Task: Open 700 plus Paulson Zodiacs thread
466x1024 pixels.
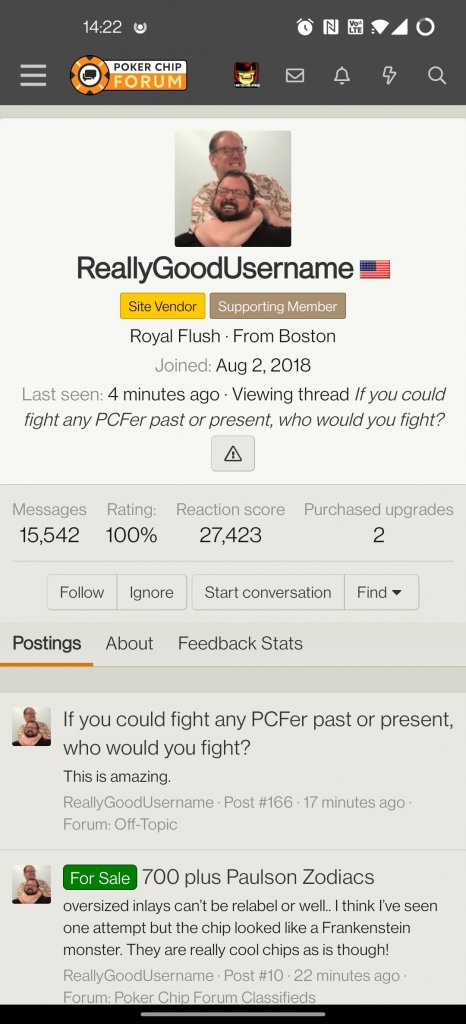Action: [258, 876]
